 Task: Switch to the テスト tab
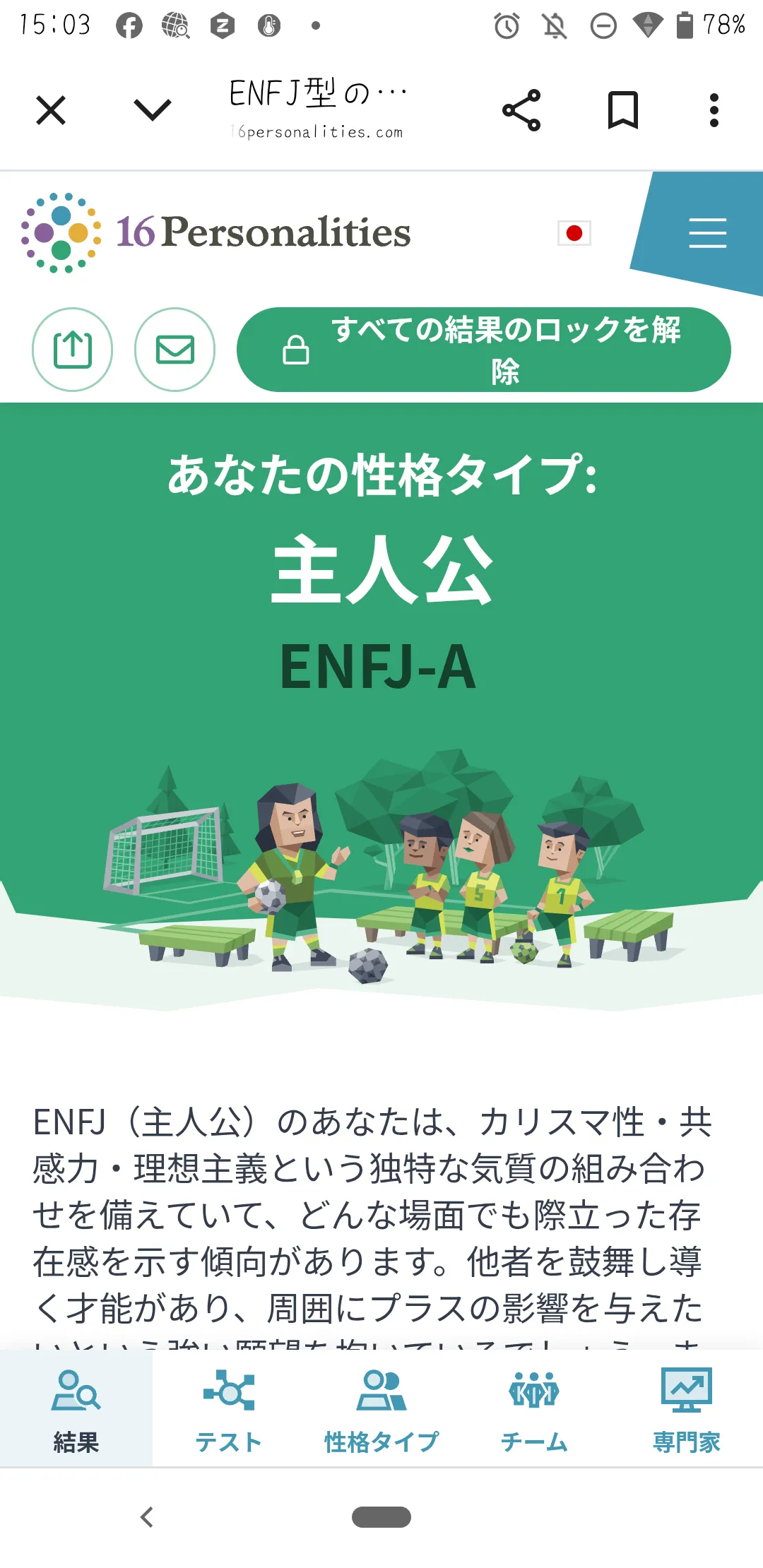pos(229,1408)
